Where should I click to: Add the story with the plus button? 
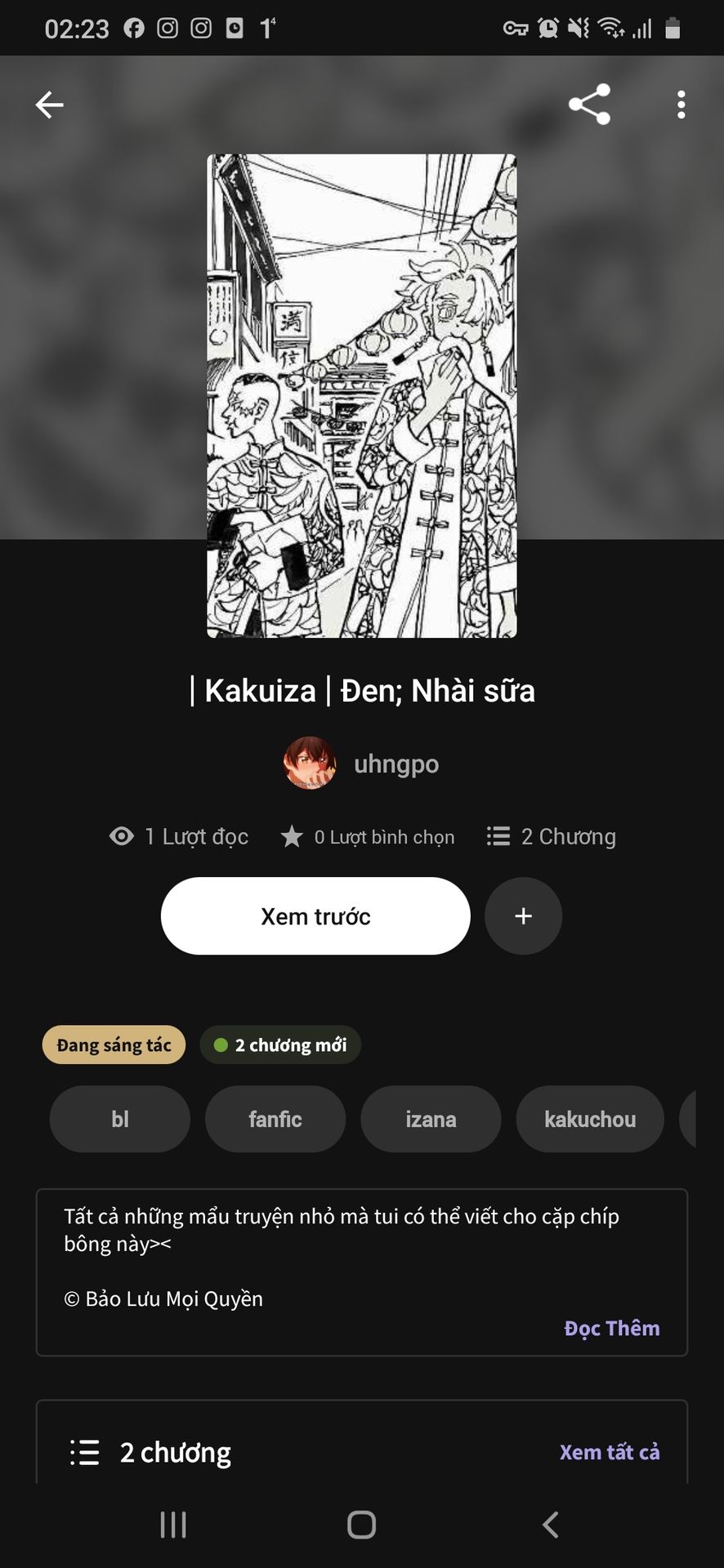523,916
